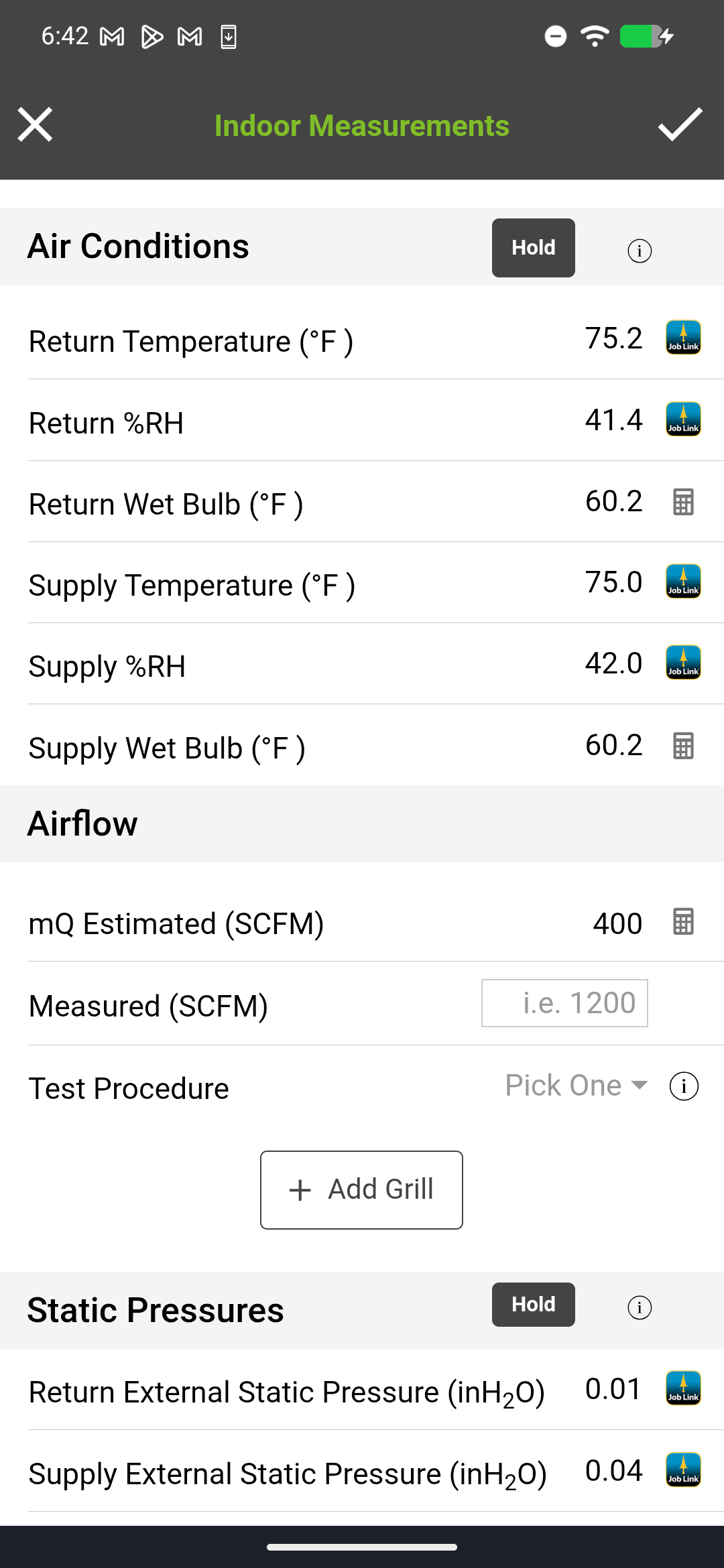
Task: Toggle Hold for Air Conditions readings
Action: (x=533, y=247)
